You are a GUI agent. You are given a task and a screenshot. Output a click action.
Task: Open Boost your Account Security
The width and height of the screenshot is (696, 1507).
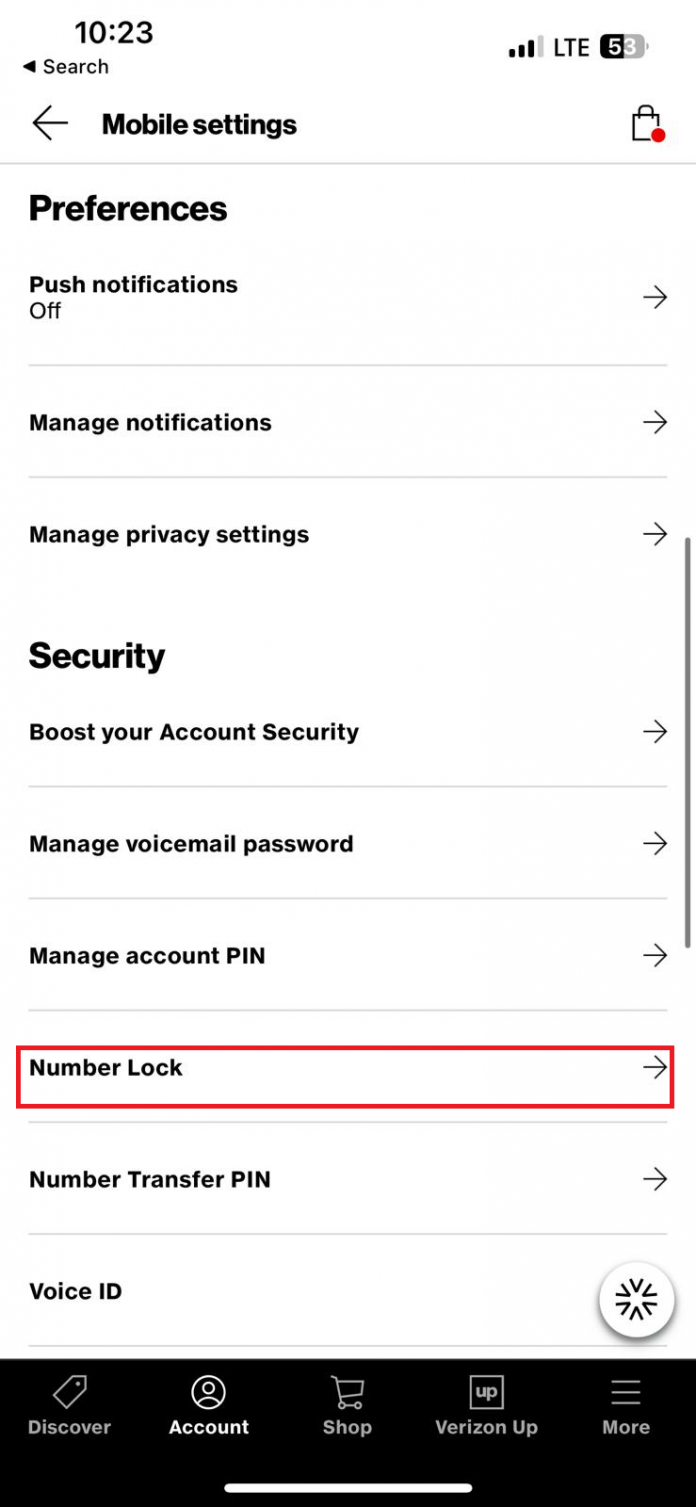[x=347, y=732]
